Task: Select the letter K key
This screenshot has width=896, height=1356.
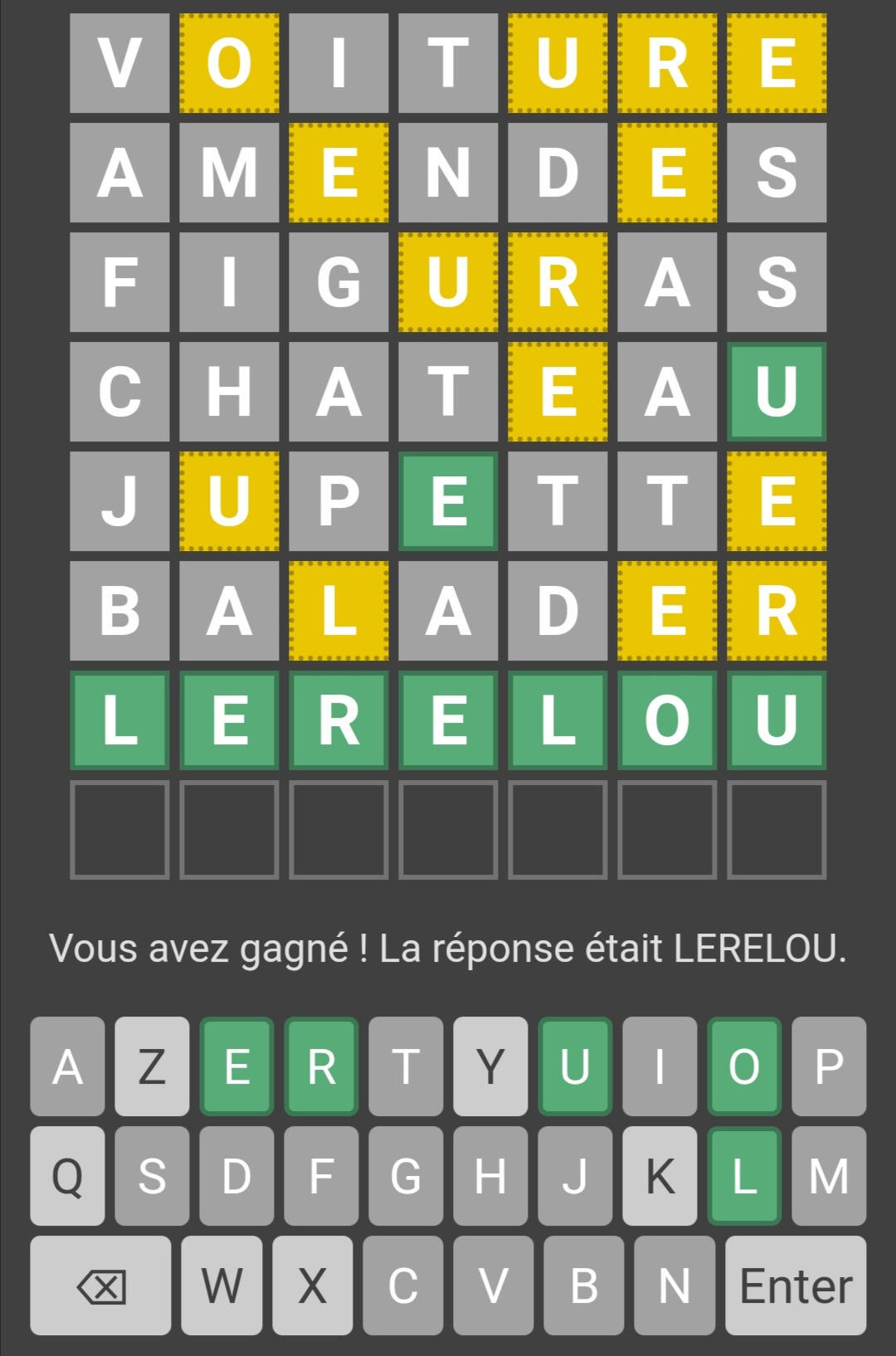Action: (660, 1176)
